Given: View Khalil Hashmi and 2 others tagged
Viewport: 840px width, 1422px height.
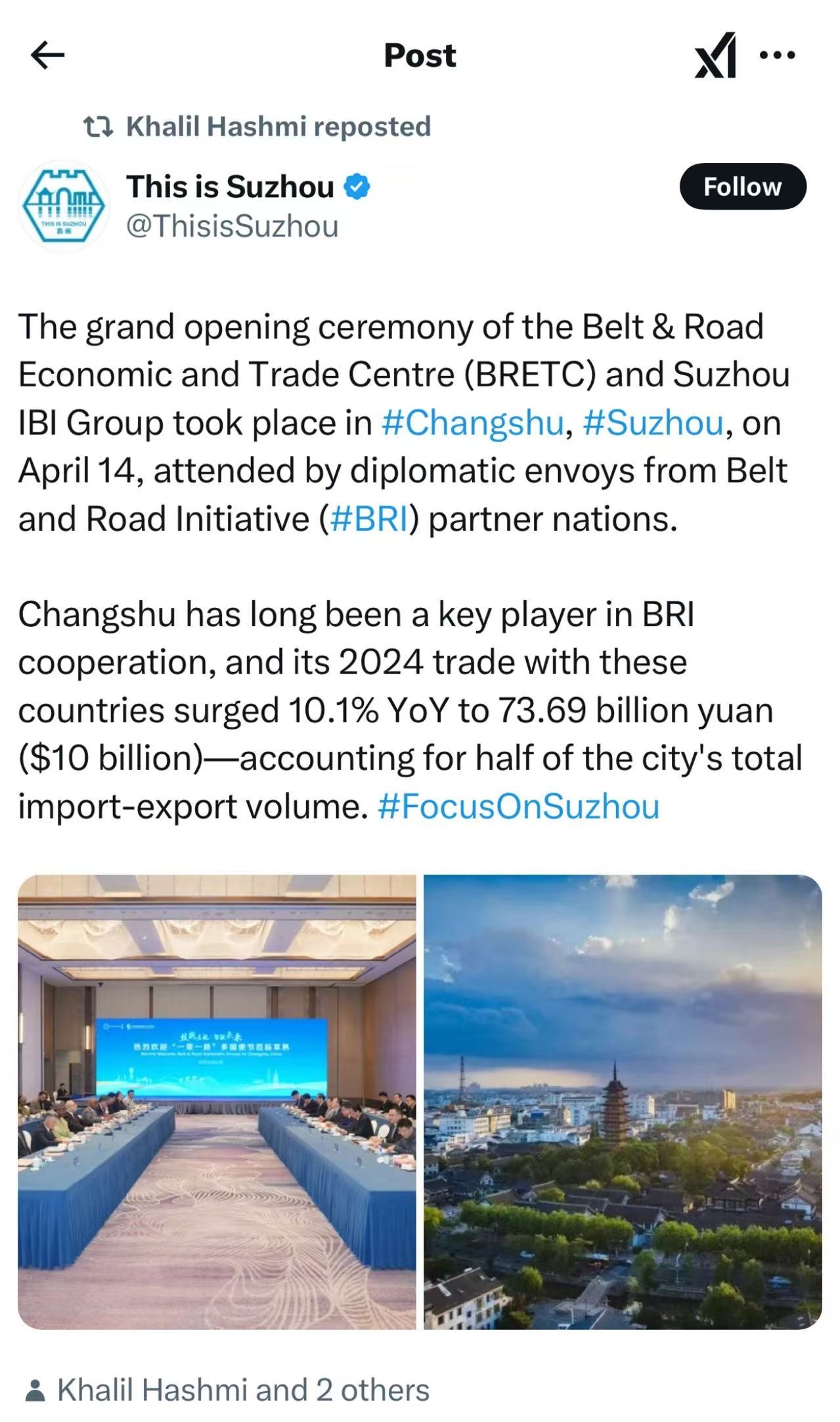Looking at the screenshot, I should pyautogui.click(x=242, y=1390).
